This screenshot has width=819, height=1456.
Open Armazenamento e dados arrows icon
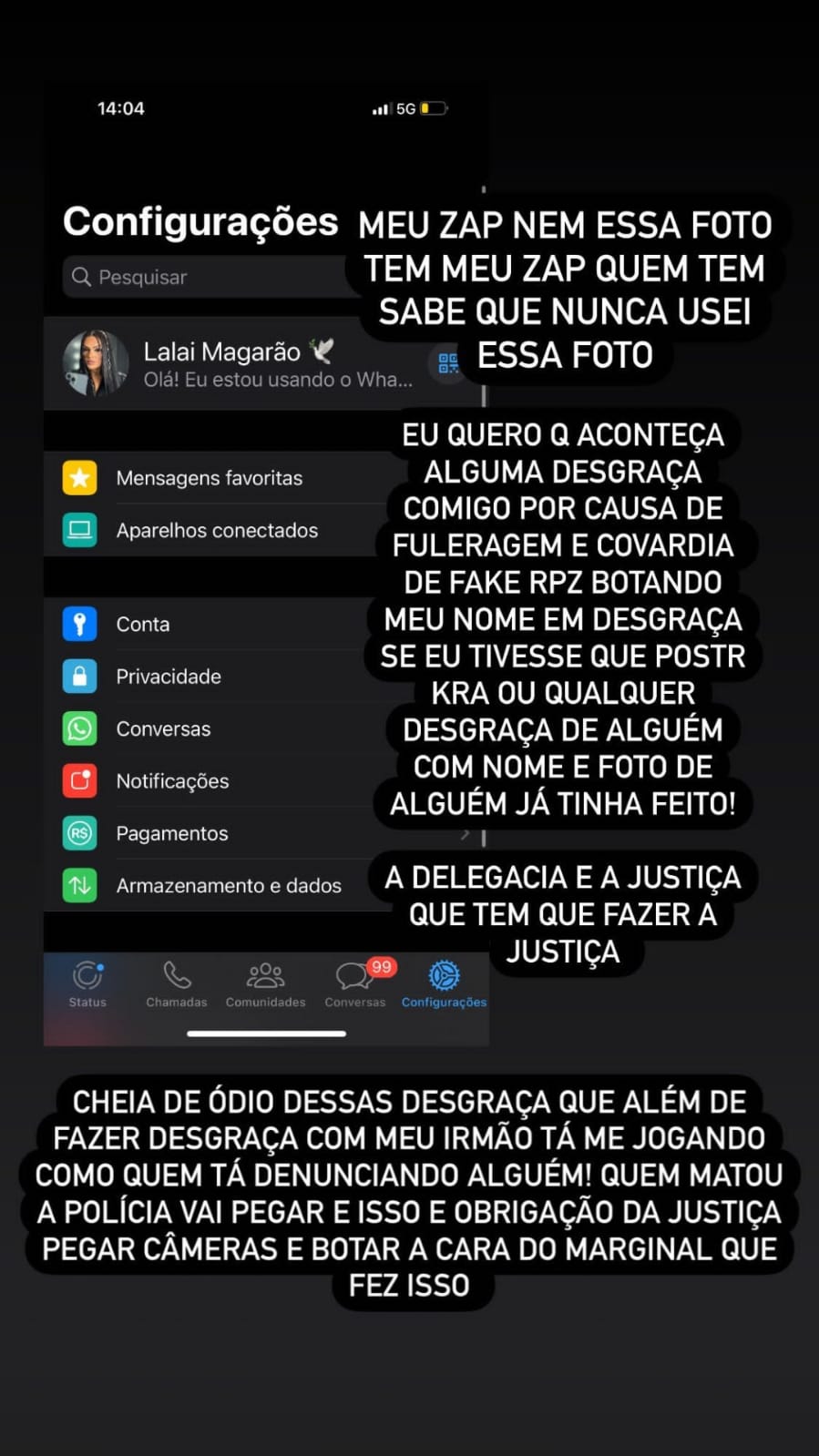[80, 884]
